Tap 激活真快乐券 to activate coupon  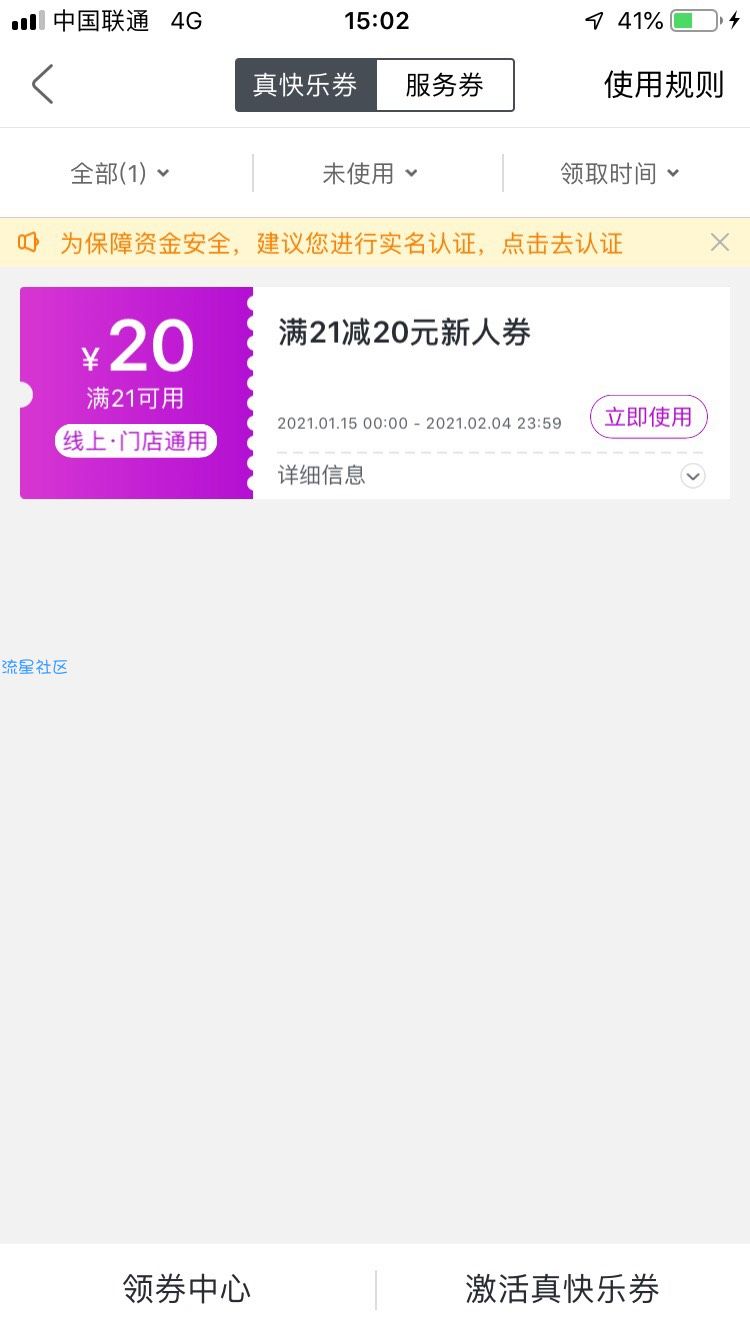coord(562,1289)
